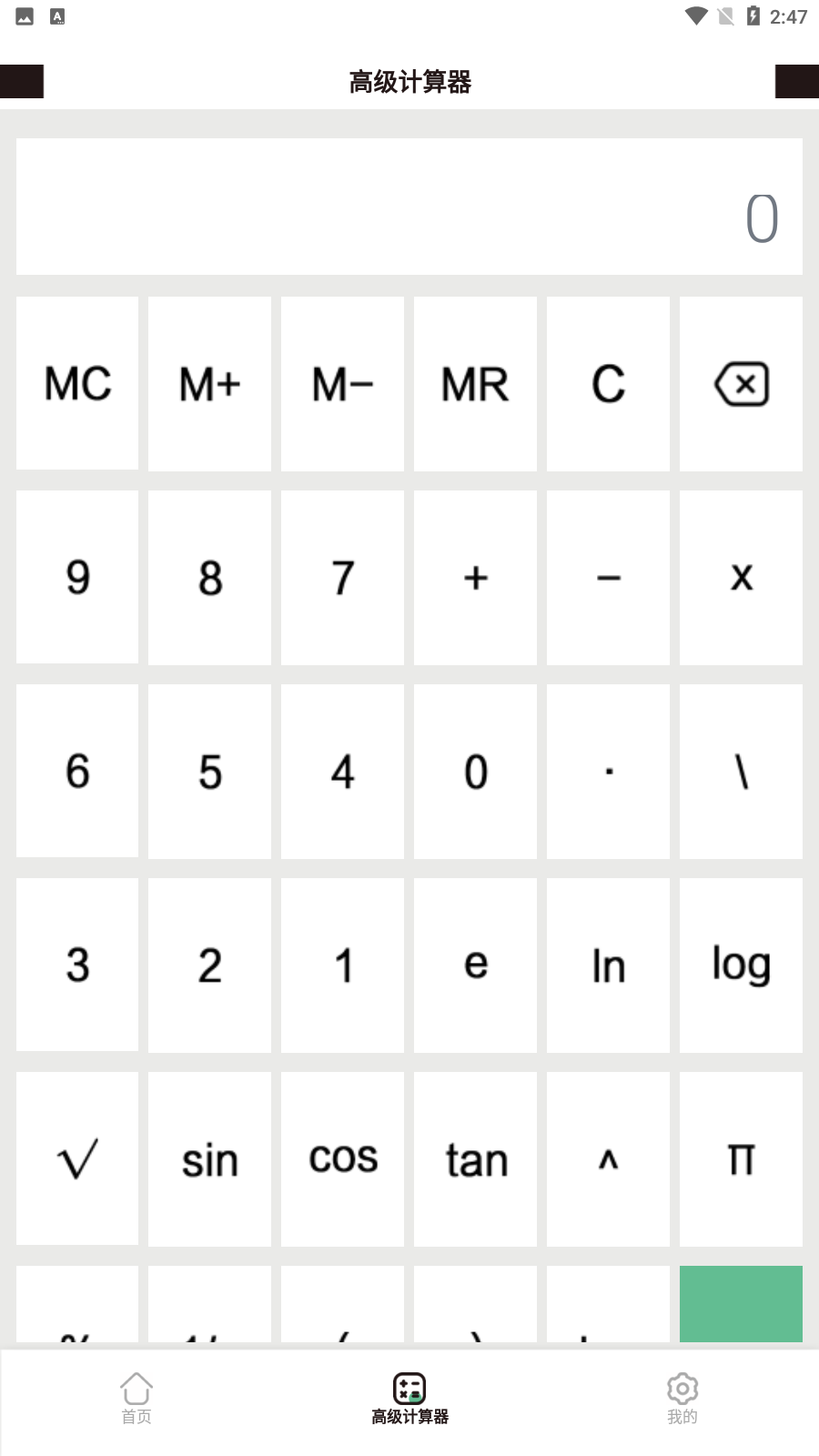The height and width of the screenshot is (1456, 819).
Task: Add to memory with M+
Action: 209,383
